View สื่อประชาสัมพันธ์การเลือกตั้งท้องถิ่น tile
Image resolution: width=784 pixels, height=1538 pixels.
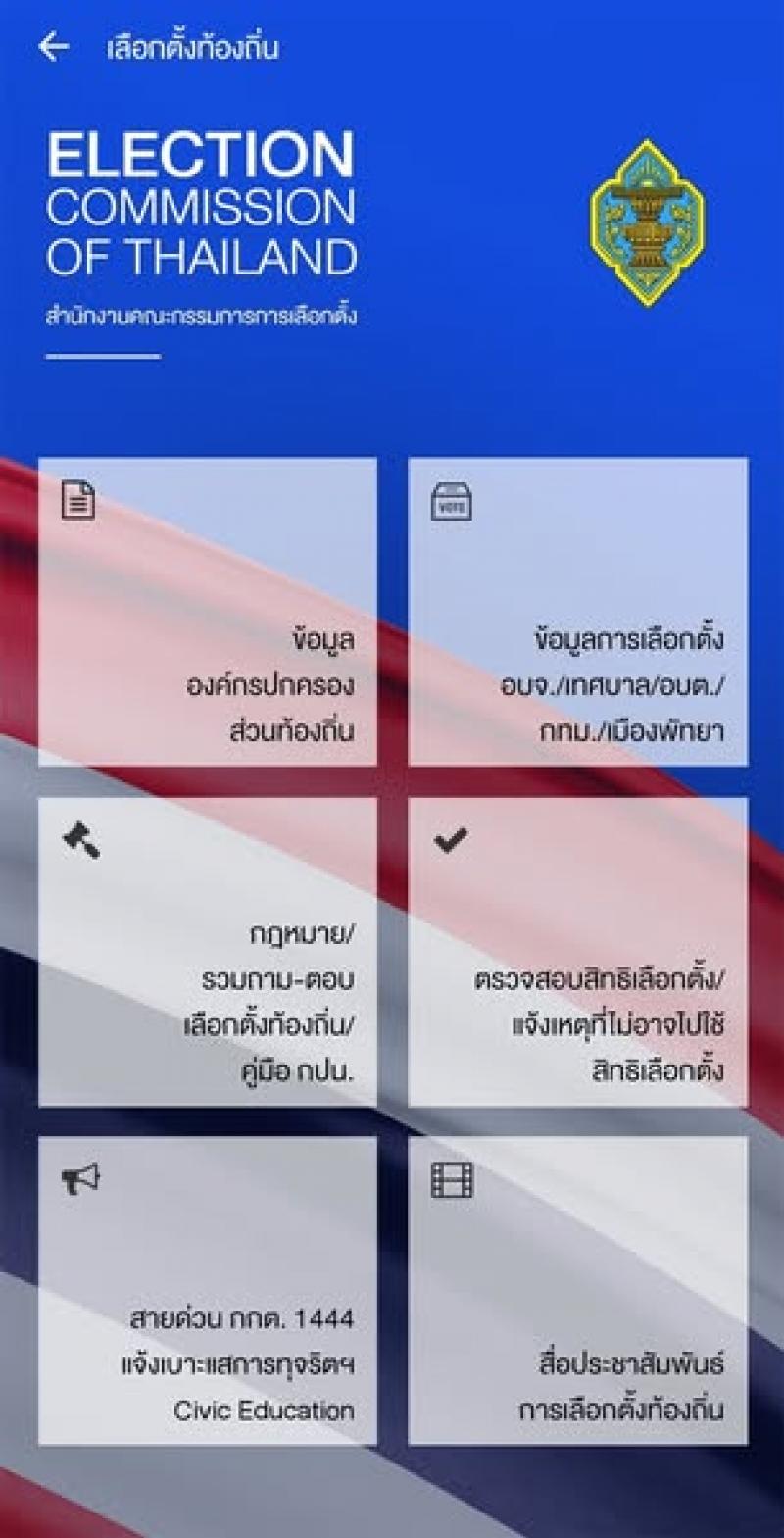578,1291
